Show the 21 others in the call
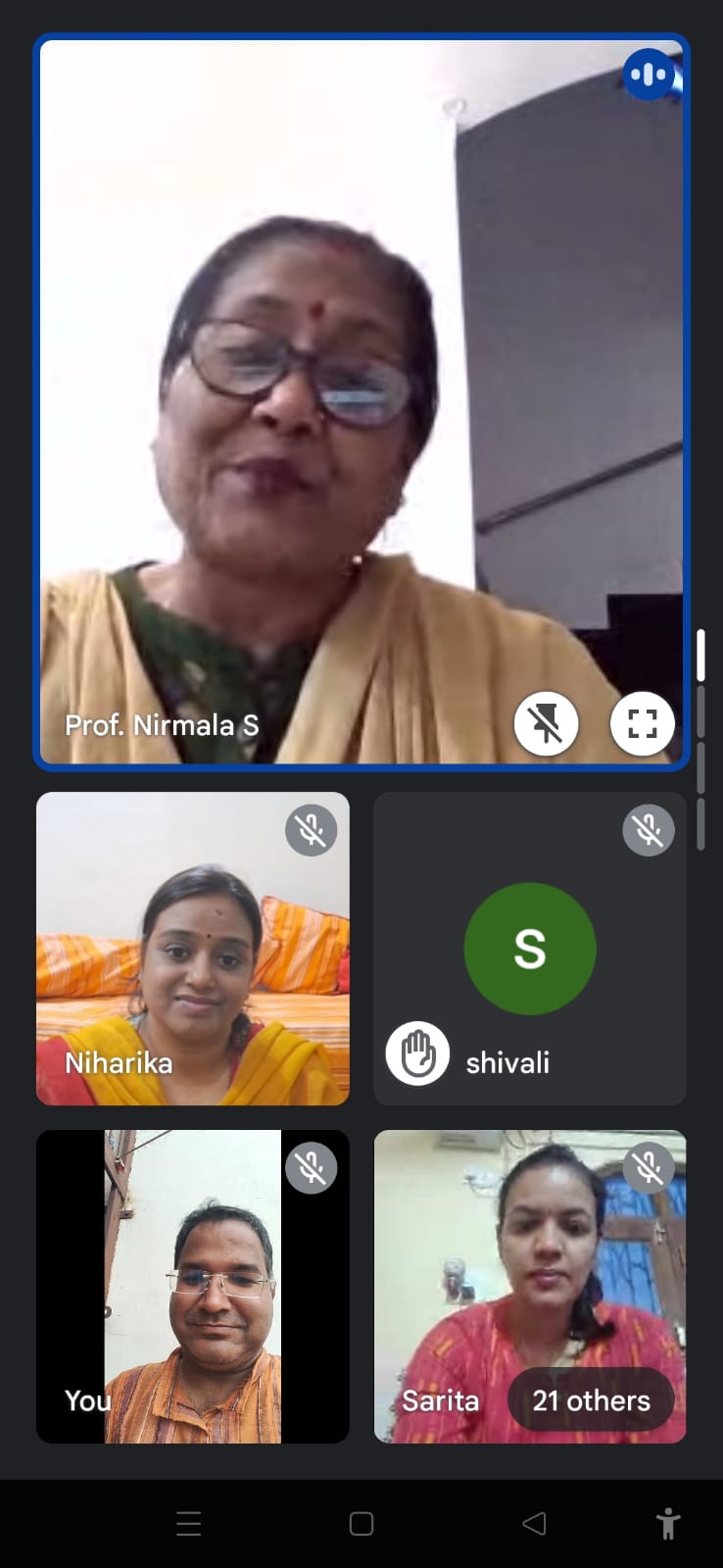723x1568 pixels. coord(591,1400)
